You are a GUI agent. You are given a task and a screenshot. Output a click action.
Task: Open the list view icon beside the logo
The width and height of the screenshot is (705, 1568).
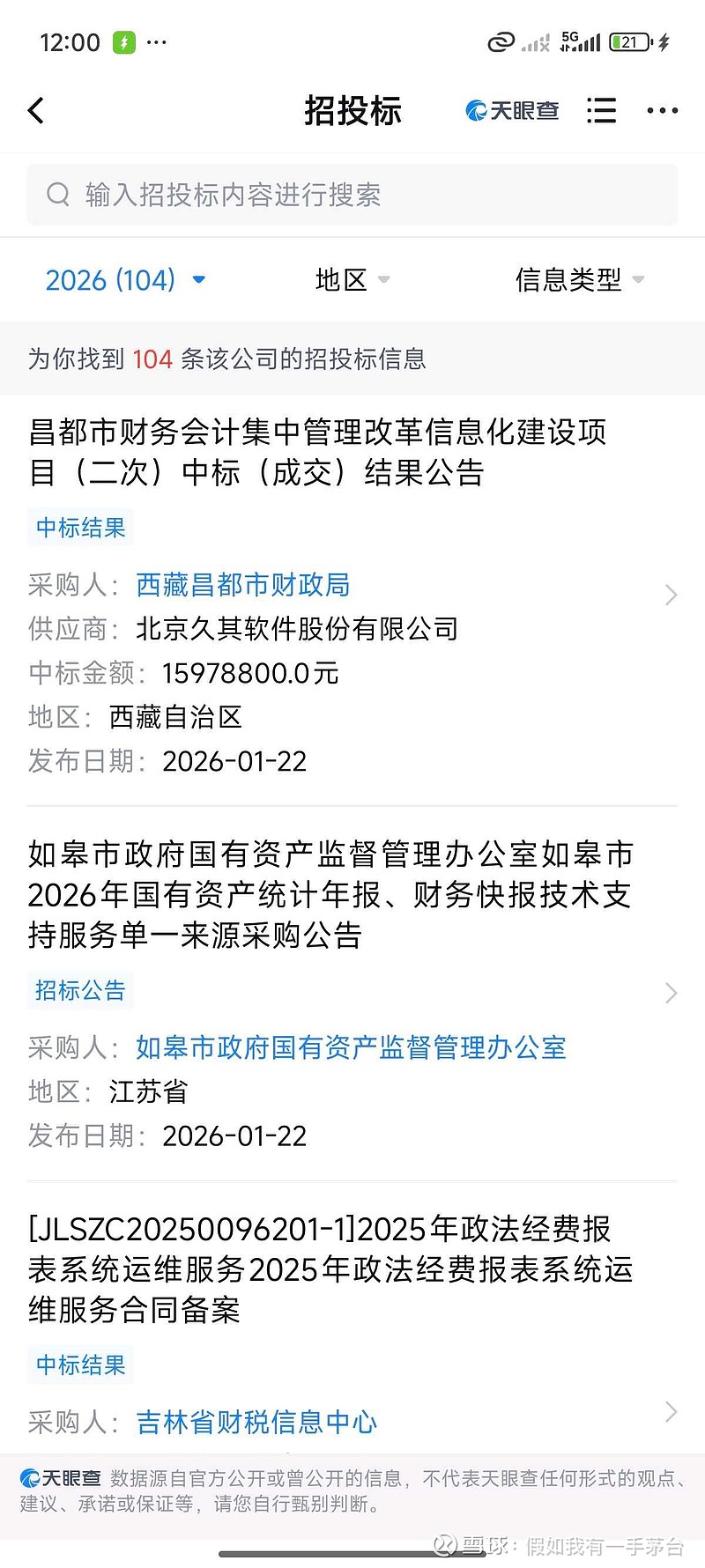coord(601,110)
